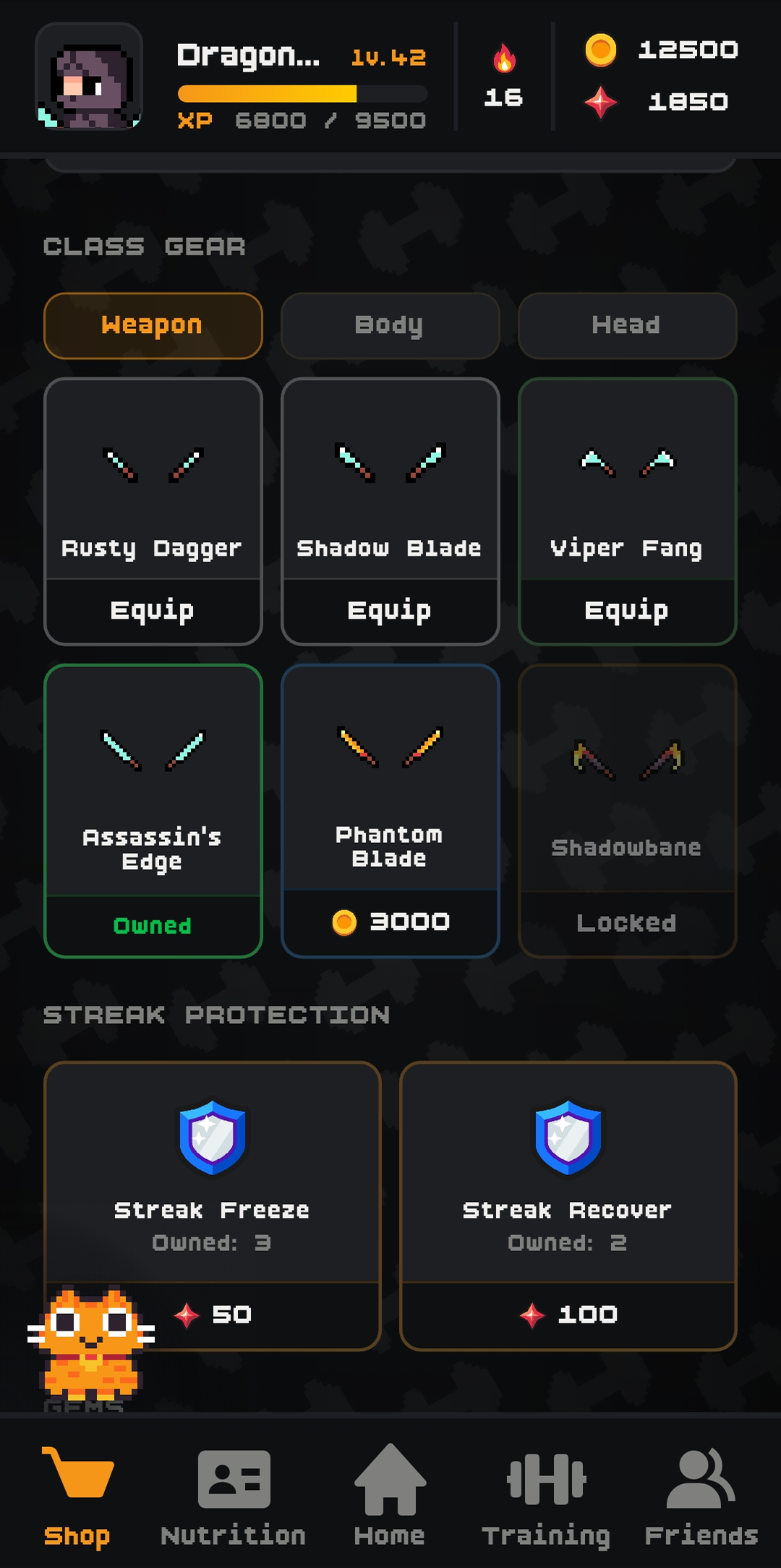Screen dimensions: 781x1568
Task: Equip the Shadow Blade
Action: (x=390, y=611)
